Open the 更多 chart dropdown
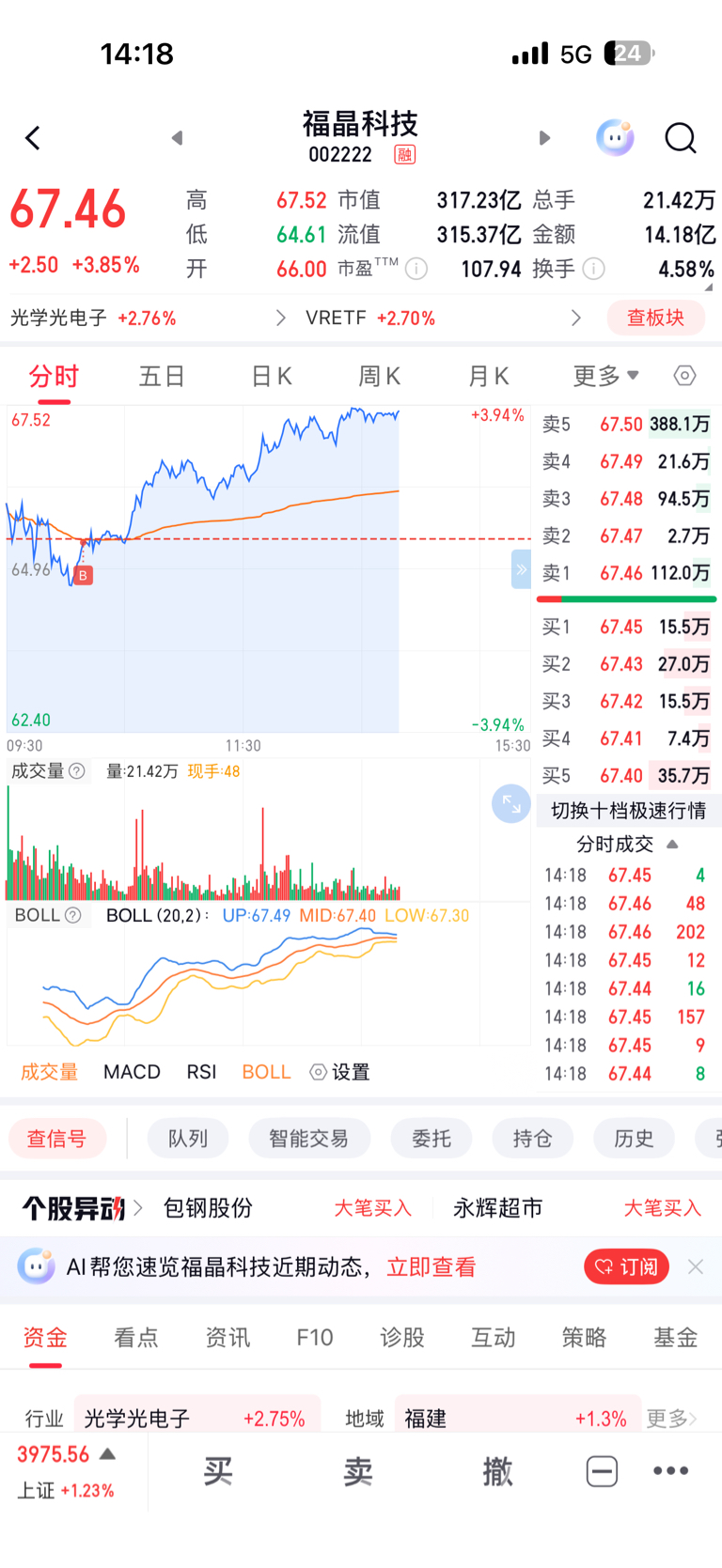The height and width of the screenshot is (1568, 722). (x=606, y=377)
